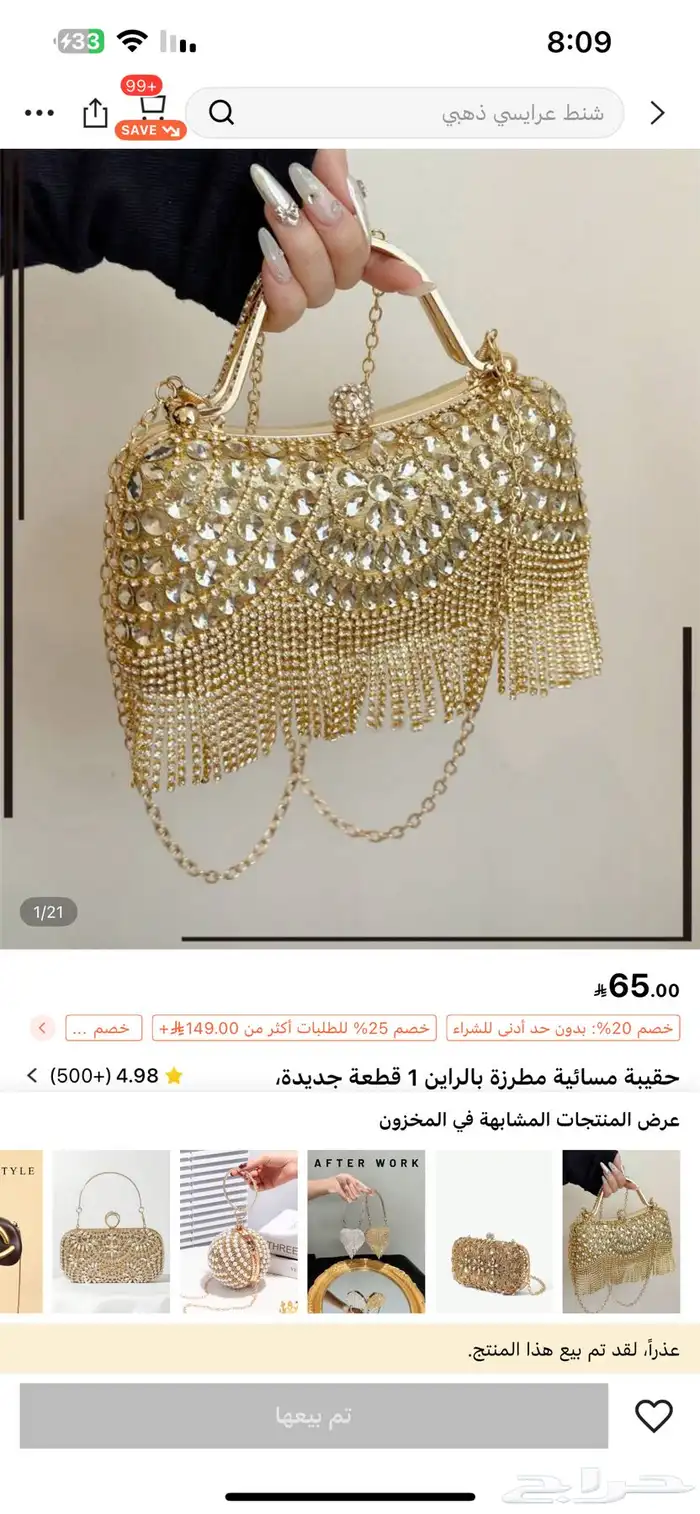Open the AFTER WORK heart bag item
700x1514 pixels.
pos(366,1231)
